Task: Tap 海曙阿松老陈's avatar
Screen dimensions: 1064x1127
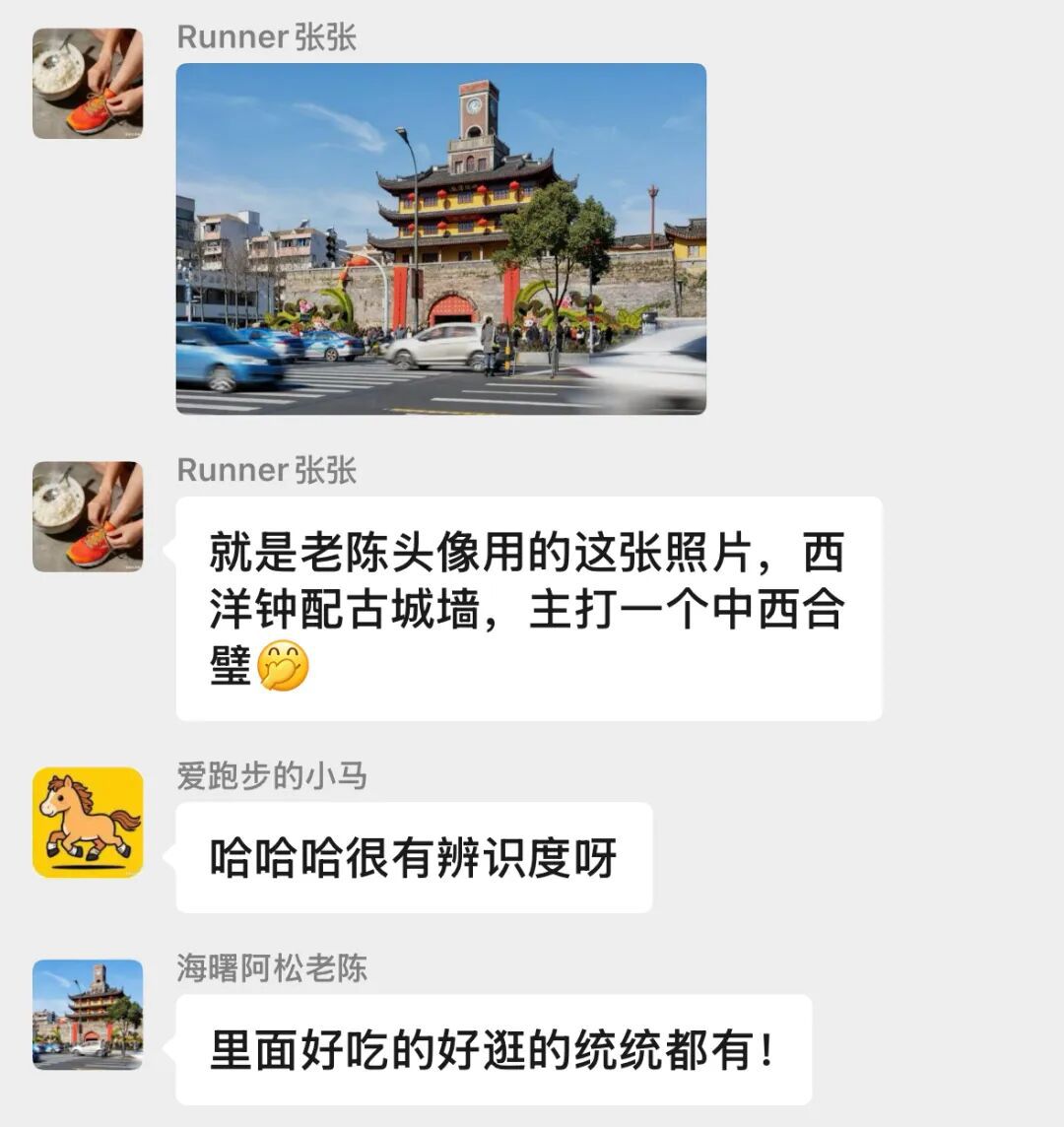Action: click(x=88, y=1015)
